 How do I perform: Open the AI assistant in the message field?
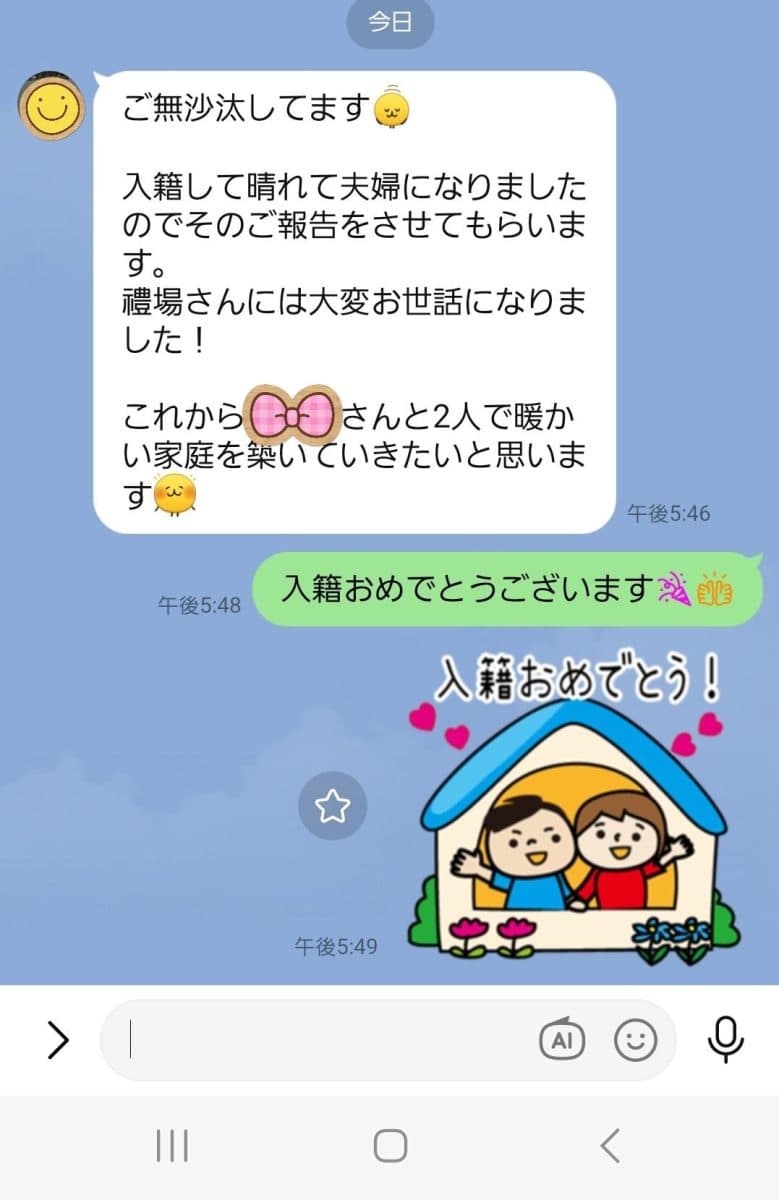click(561, 1040)
